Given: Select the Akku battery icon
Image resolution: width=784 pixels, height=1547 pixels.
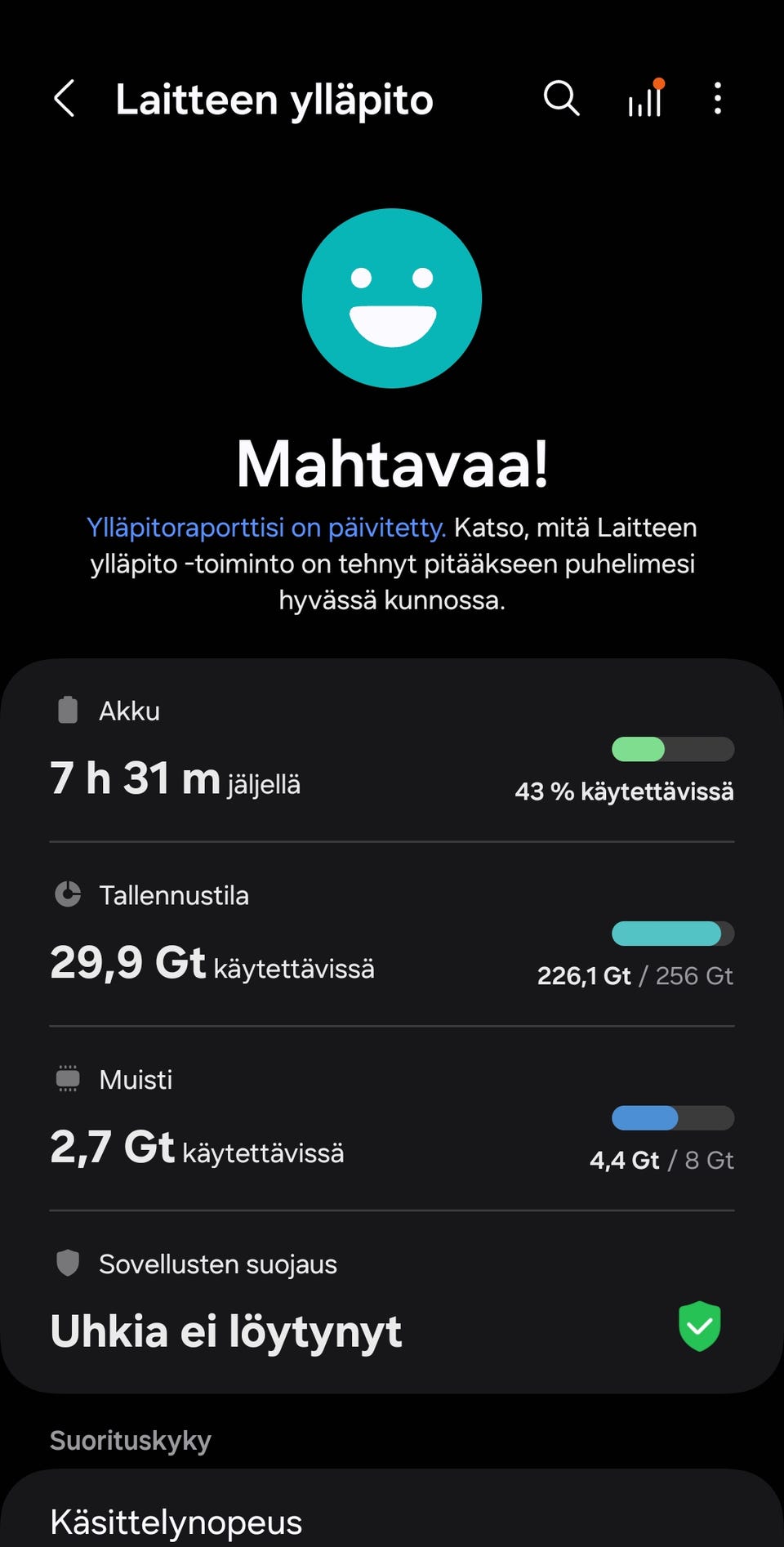Looking at the screenshot, I should click(x=67, y=710).
